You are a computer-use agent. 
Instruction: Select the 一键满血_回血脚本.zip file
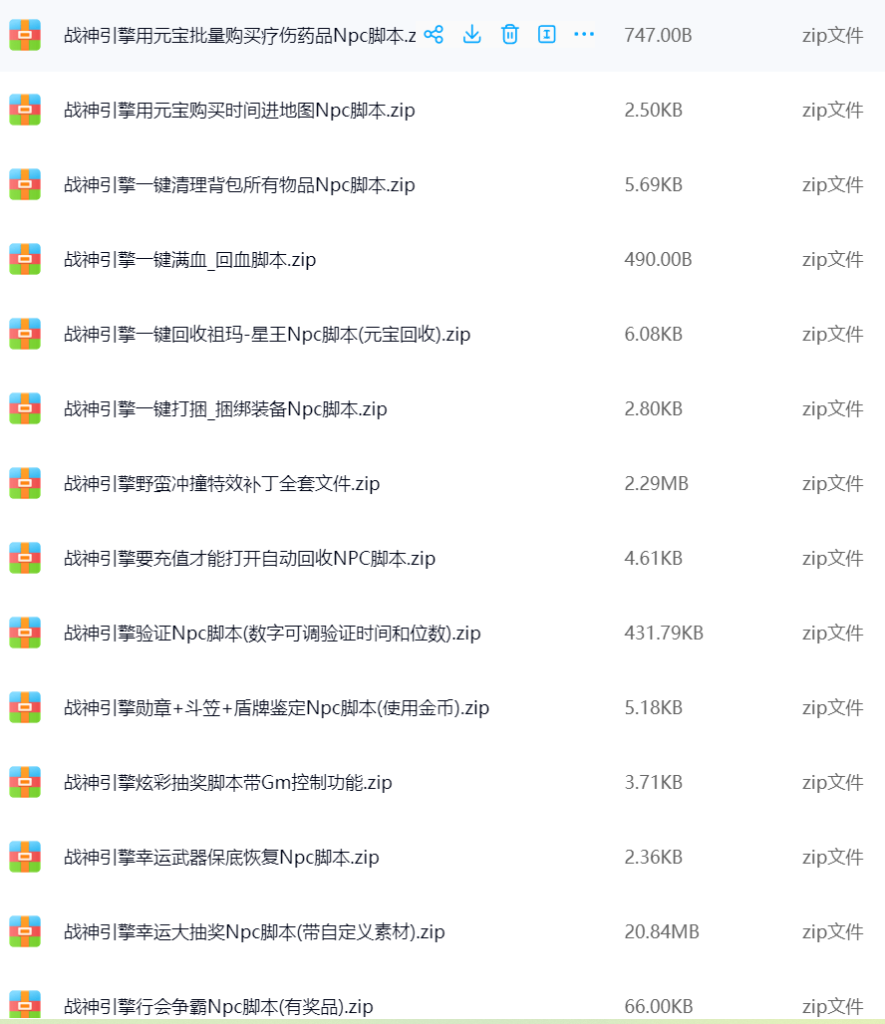190,260
